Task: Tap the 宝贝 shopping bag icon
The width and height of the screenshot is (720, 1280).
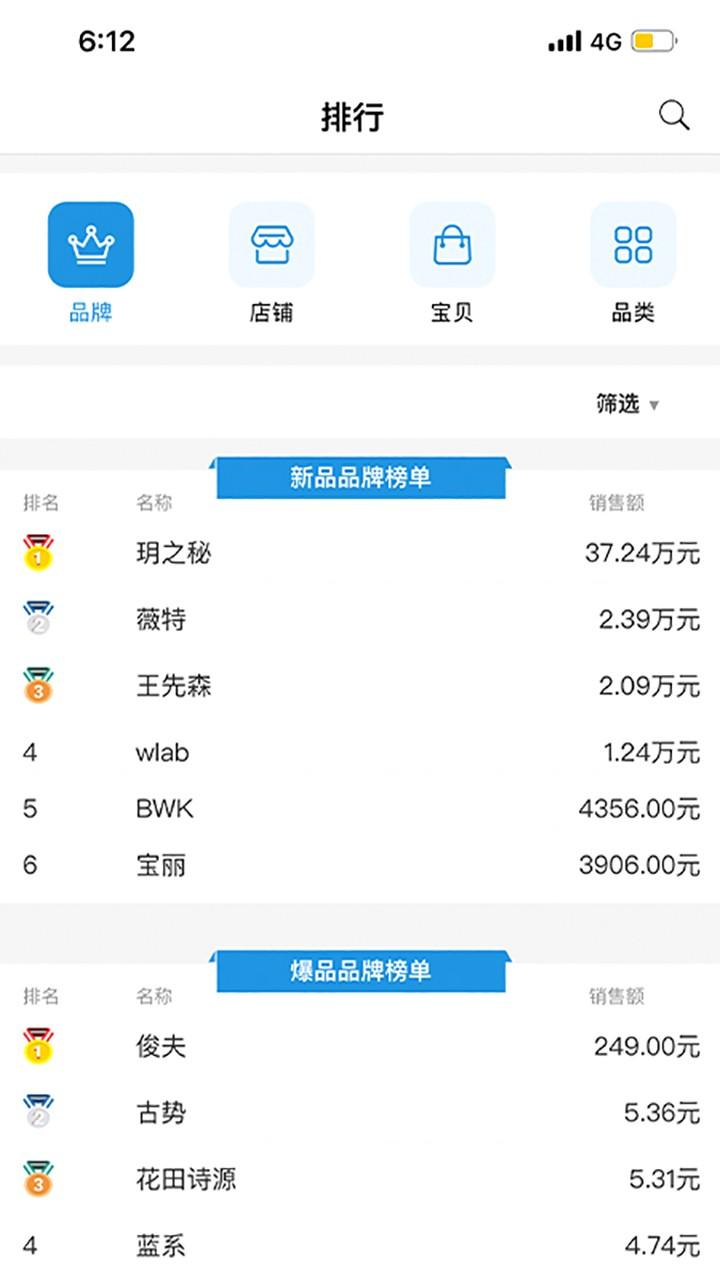Action: tap(452, 243)
